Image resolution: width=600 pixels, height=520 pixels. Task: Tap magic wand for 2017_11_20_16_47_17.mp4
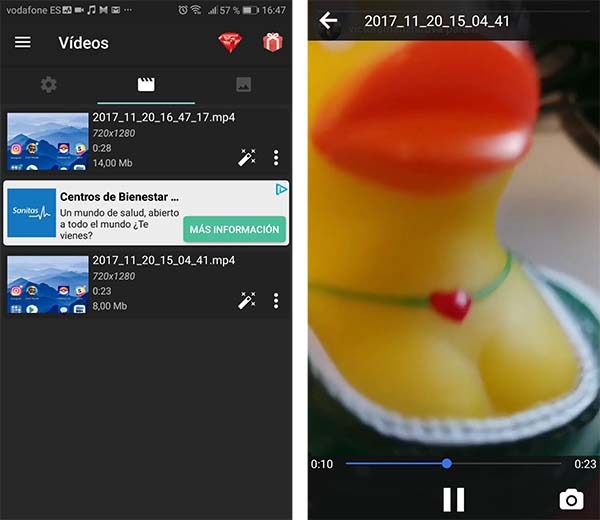(x=246, y=158)
